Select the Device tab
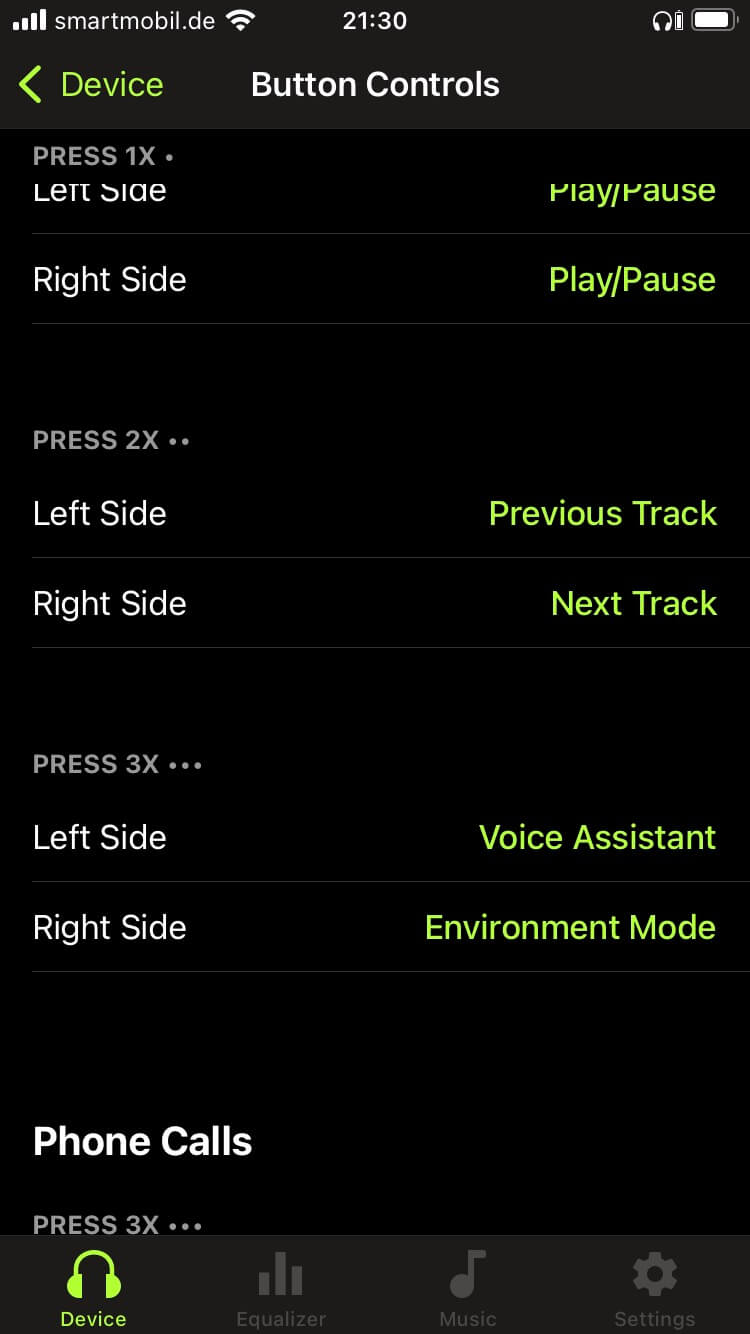Image resolution: width=750 pixels, height=1334 pixels. pos(94,1288)
